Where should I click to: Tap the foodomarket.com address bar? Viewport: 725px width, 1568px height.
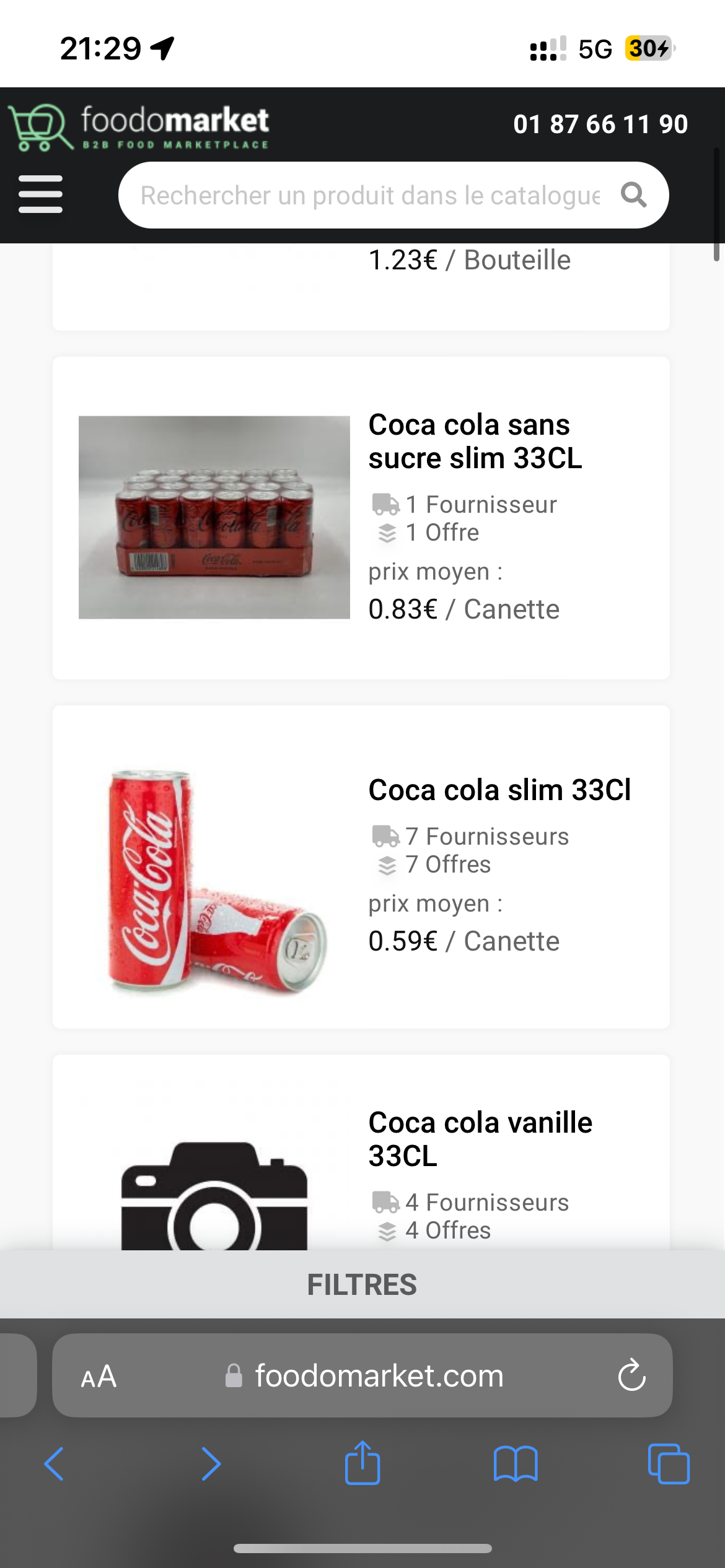[x=378, y=1377]
